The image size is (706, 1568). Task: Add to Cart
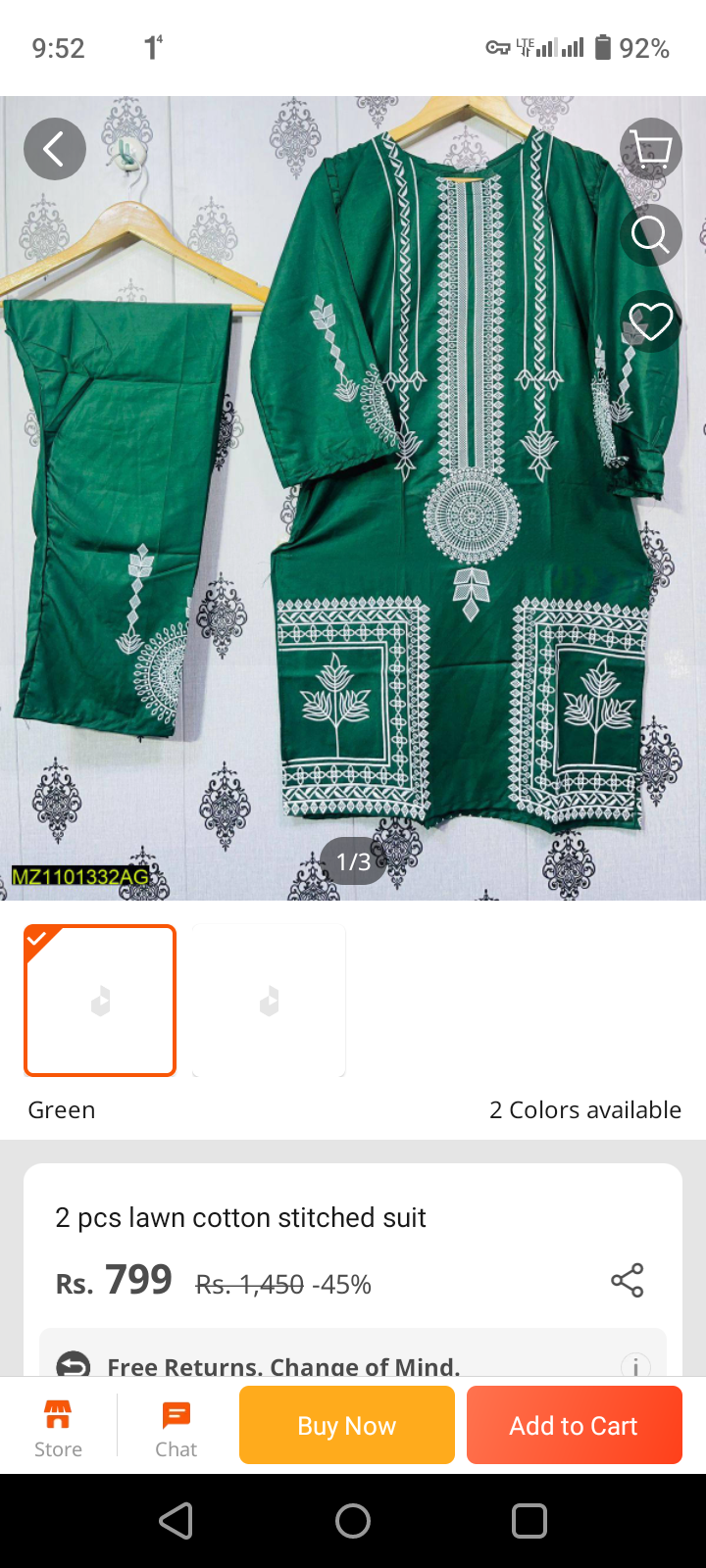[x=574, y=1425]
